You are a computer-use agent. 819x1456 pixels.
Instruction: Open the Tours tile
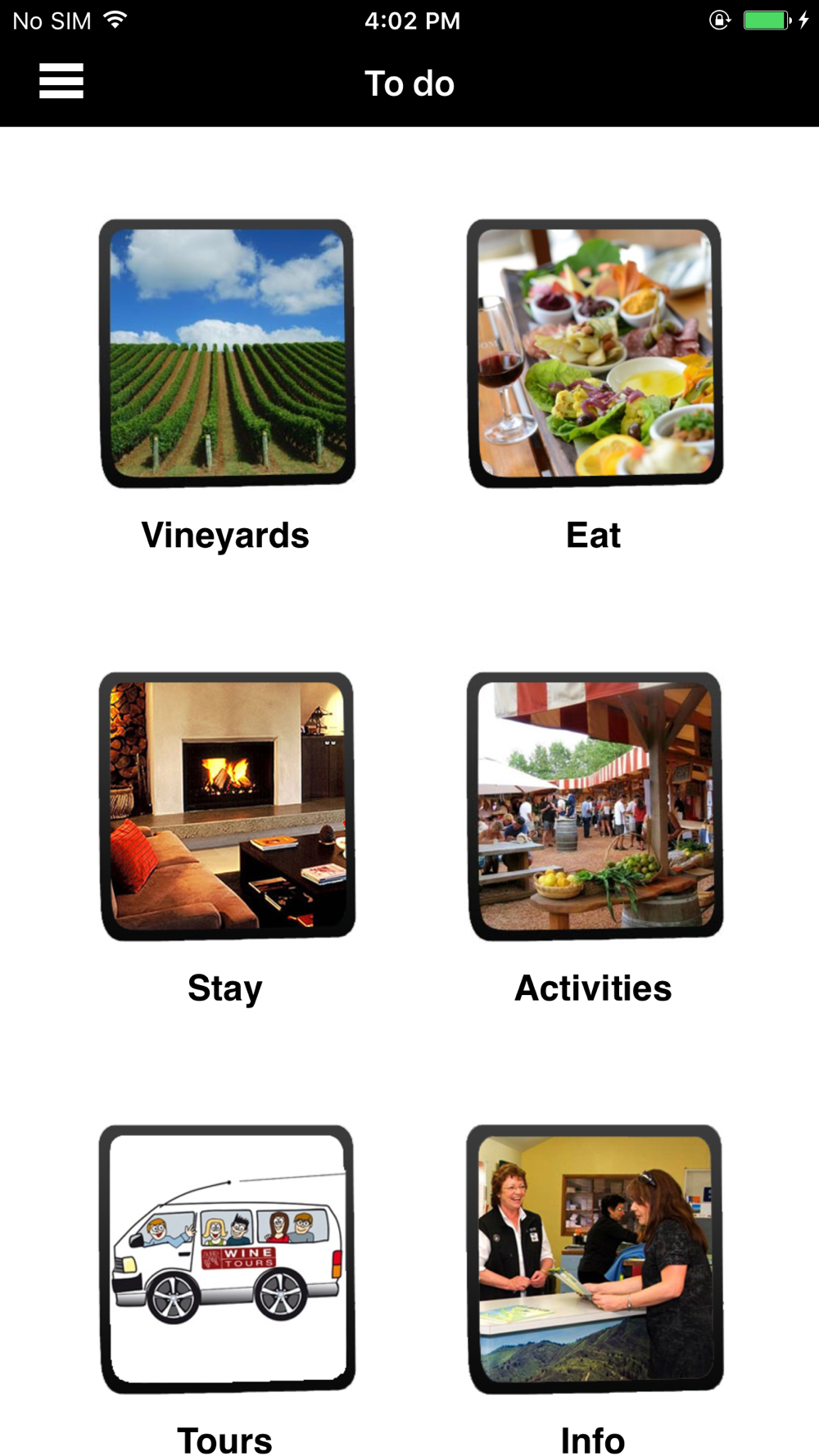[x=227, y=1259]
